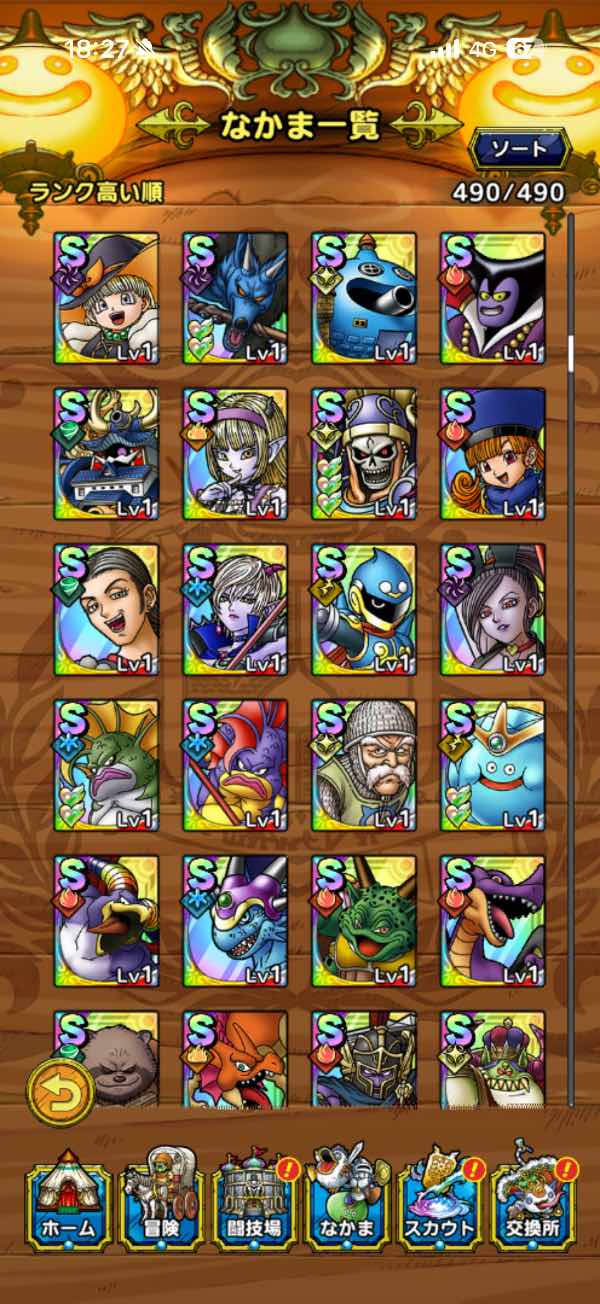Select the witch-hat girl monster card
The image size is (600, 1304).
click(x=106, y=298)
